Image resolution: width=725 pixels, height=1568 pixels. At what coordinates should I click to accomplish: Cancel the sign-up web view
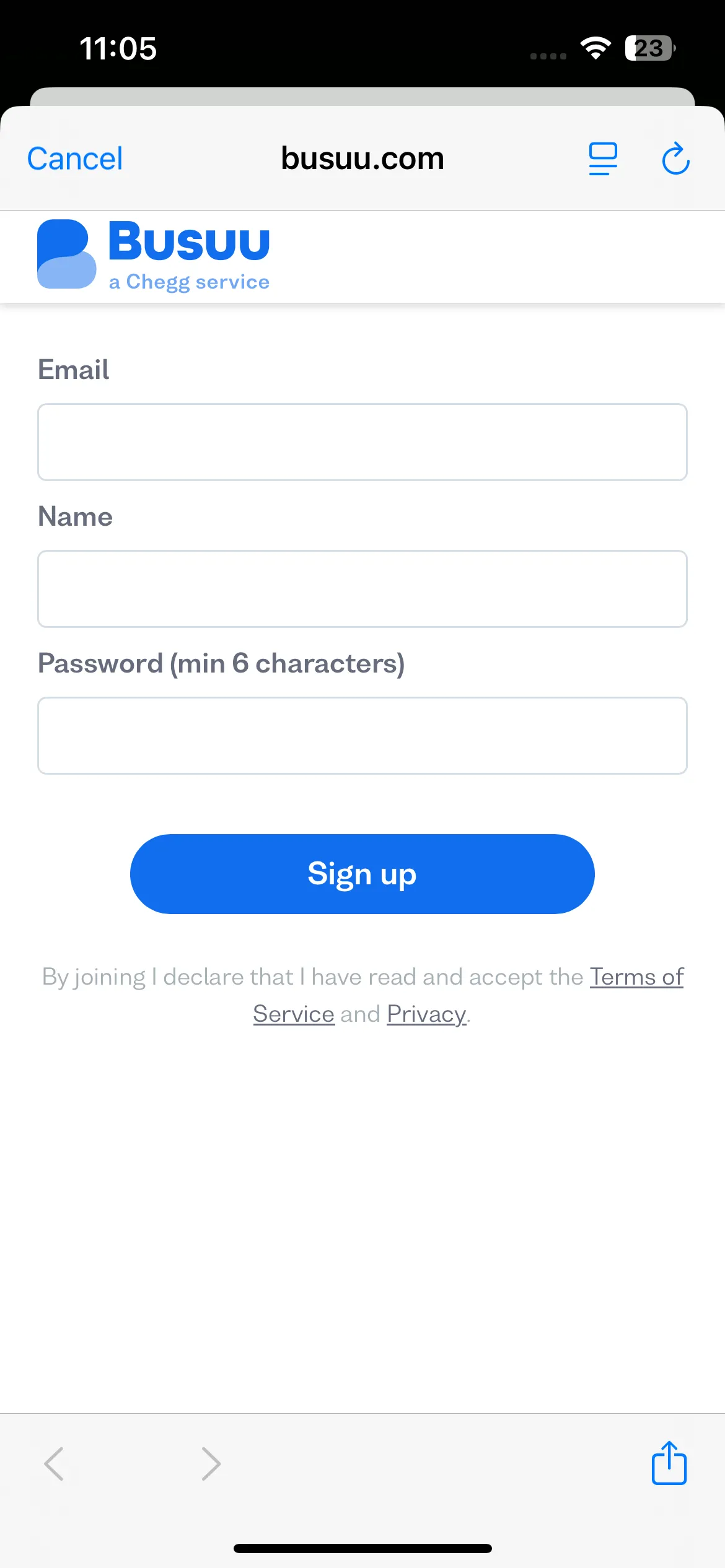[75, 159]
